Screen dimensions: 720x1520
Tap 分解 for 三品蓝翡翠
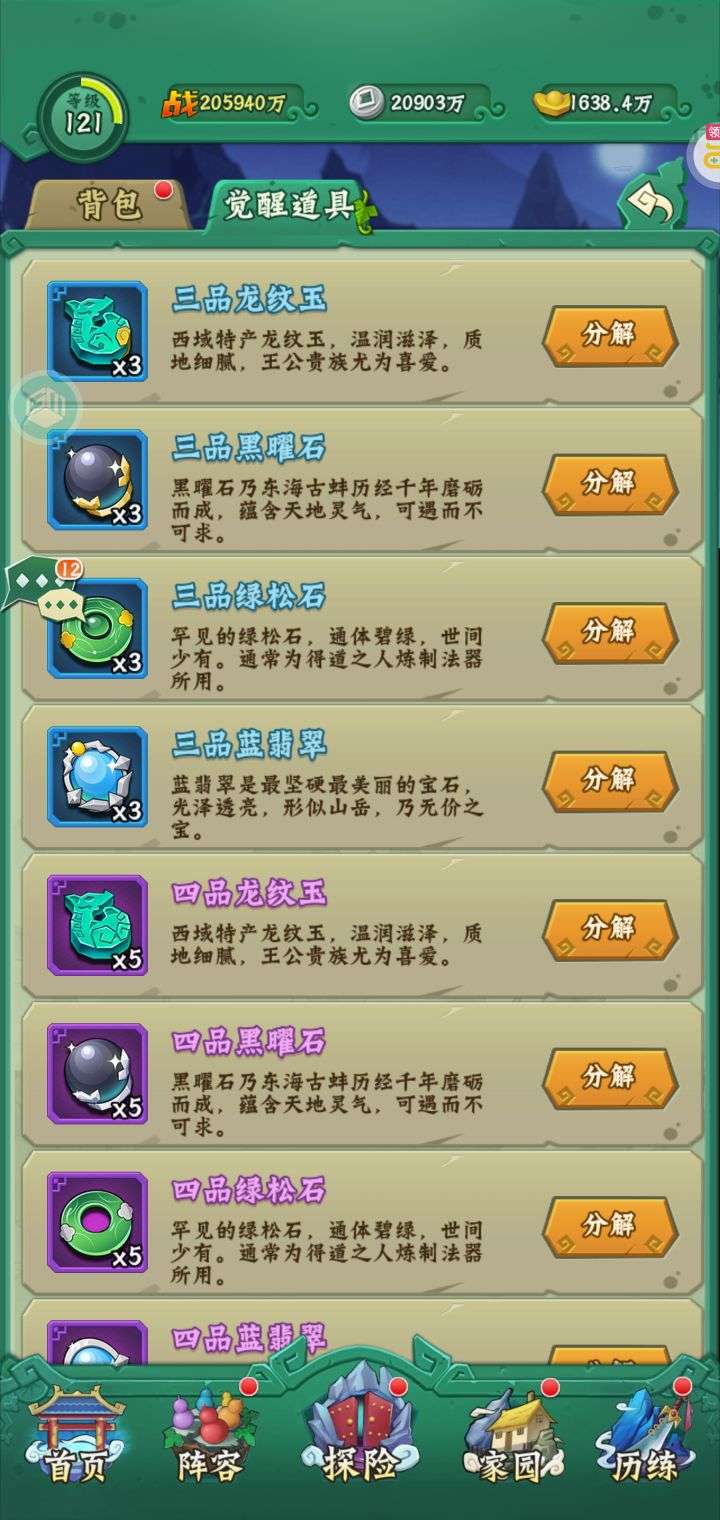609,780
